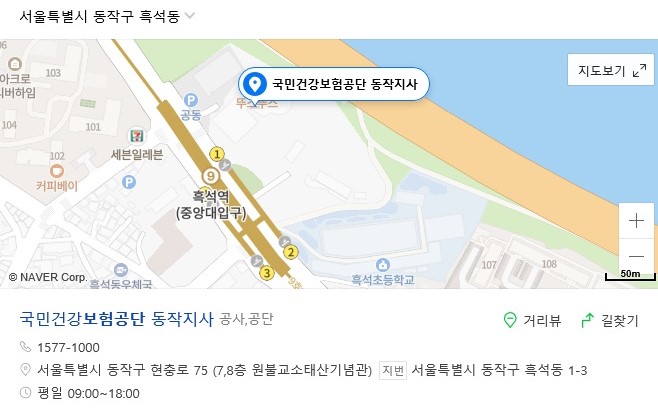Viewport: 658px width, 415px height.
Task: Open the 국민건강보험공단 동작지사 place details
Action: coord(117,320)
